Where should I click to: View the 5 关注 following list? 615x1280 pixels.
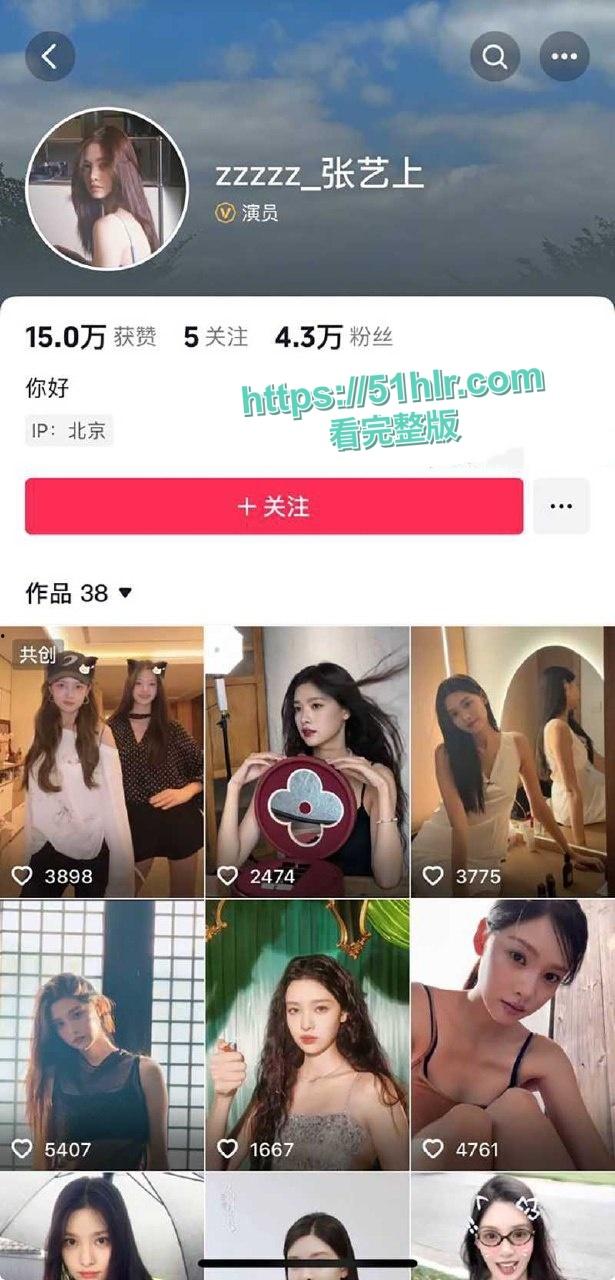point(215,337)
